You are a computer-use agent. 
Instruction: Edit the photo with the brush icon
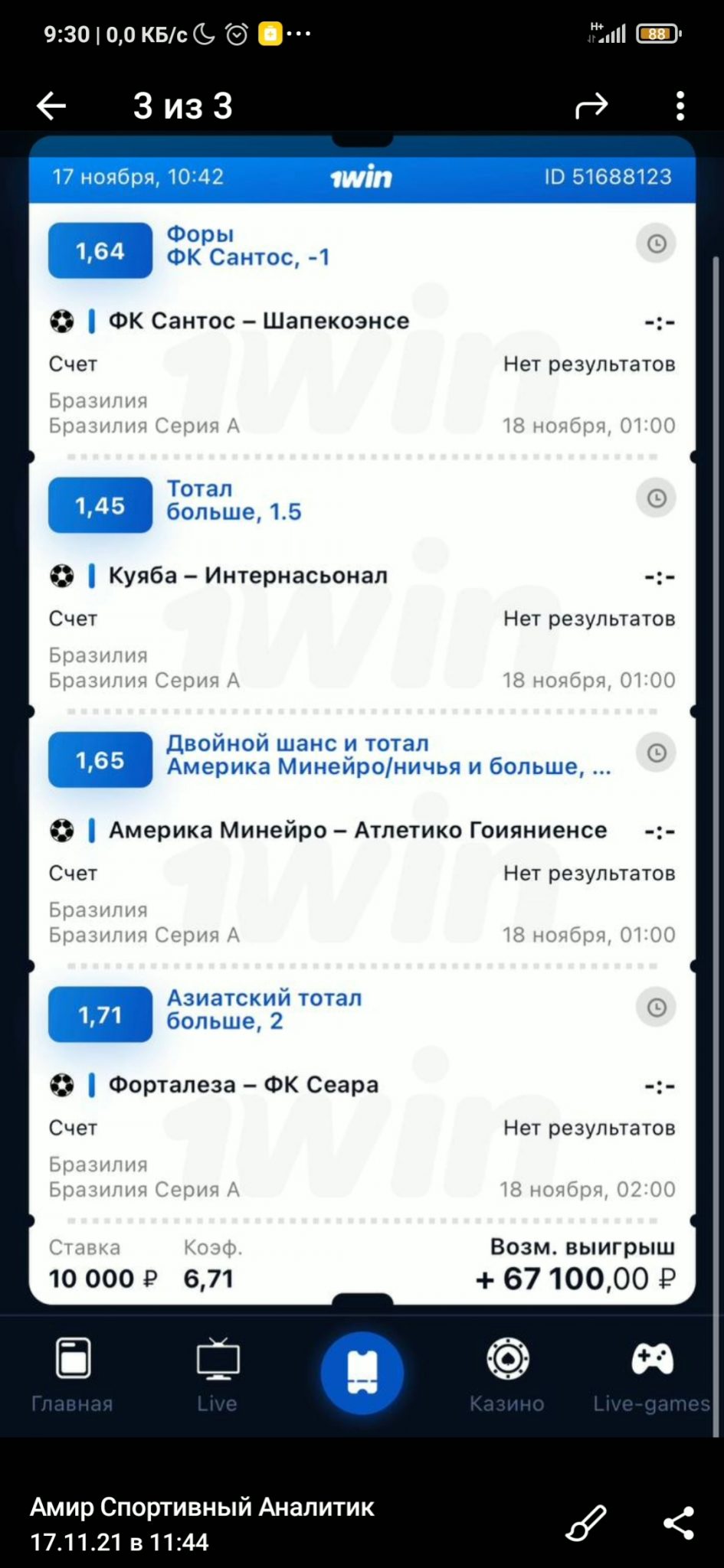point(586,1523)
